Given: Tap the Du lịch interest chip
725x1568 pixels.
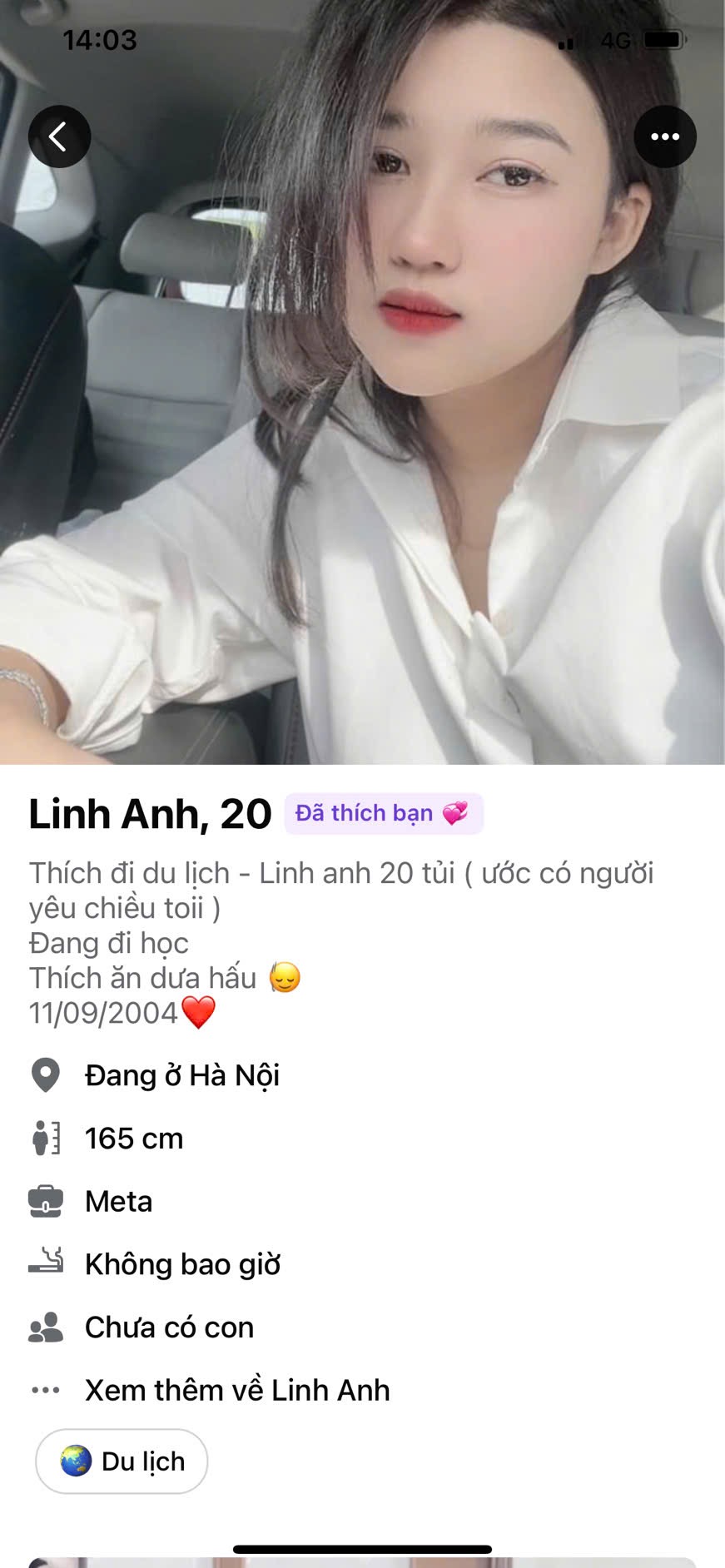Looking at the screenshot, I should click(x=122, y=1461).
